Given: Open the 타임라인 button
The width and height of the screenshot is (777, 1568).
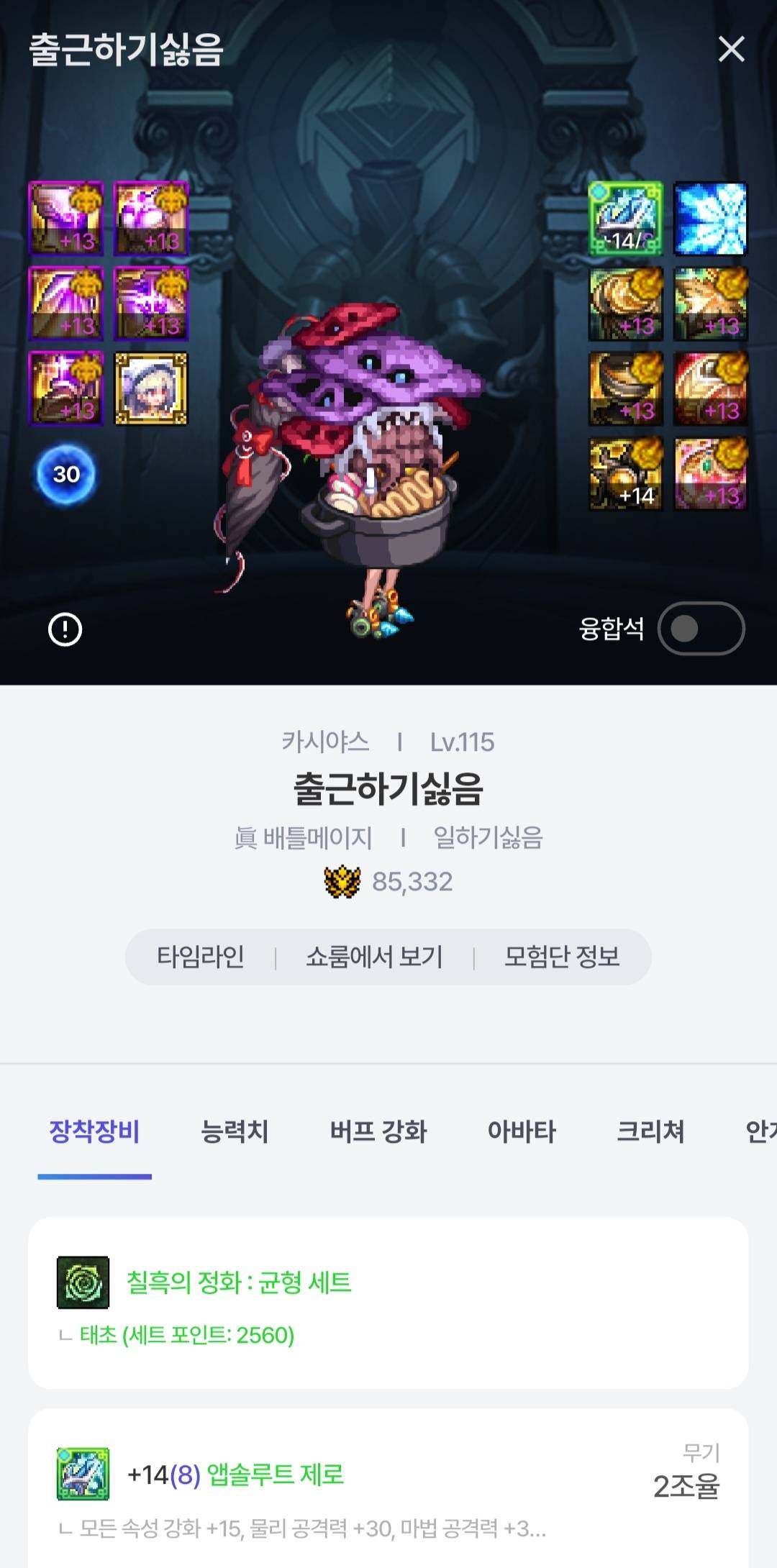Looking at the screenshot, I should coord(201,957).
